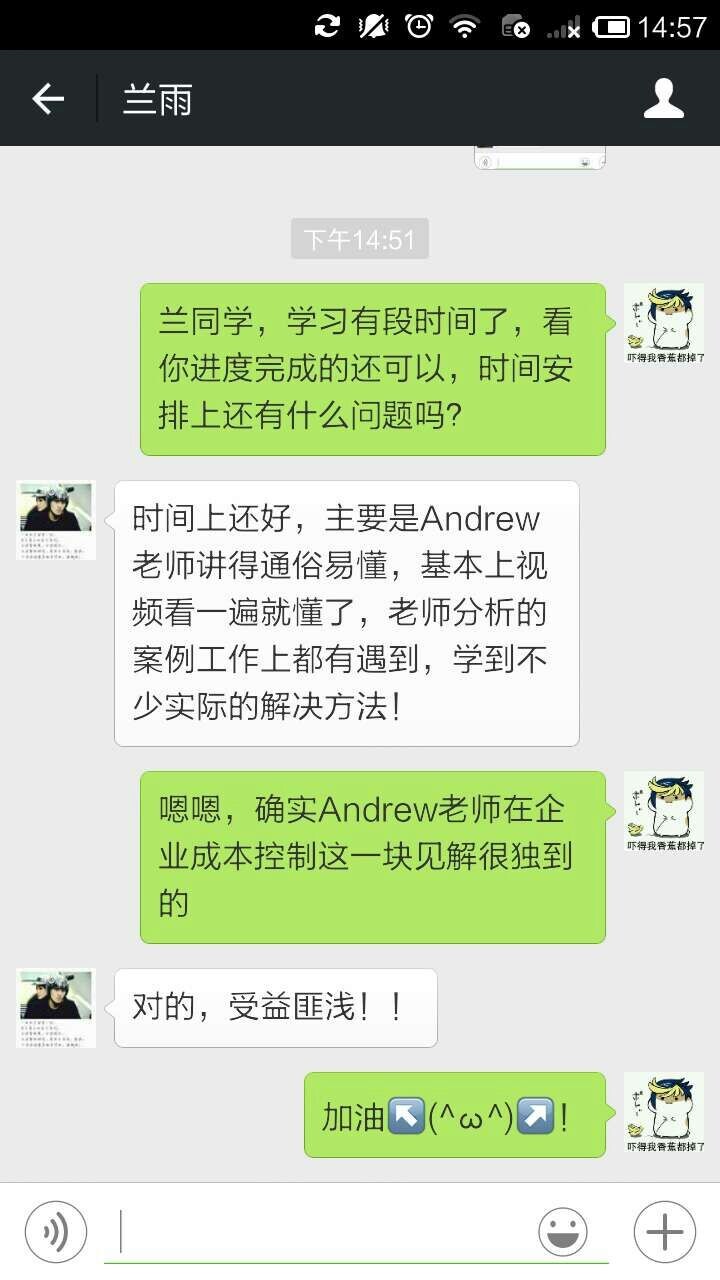Go back from the 兰雨 chat
Viewport: 720px width, 1280px height.
click(x=47, y=99)
